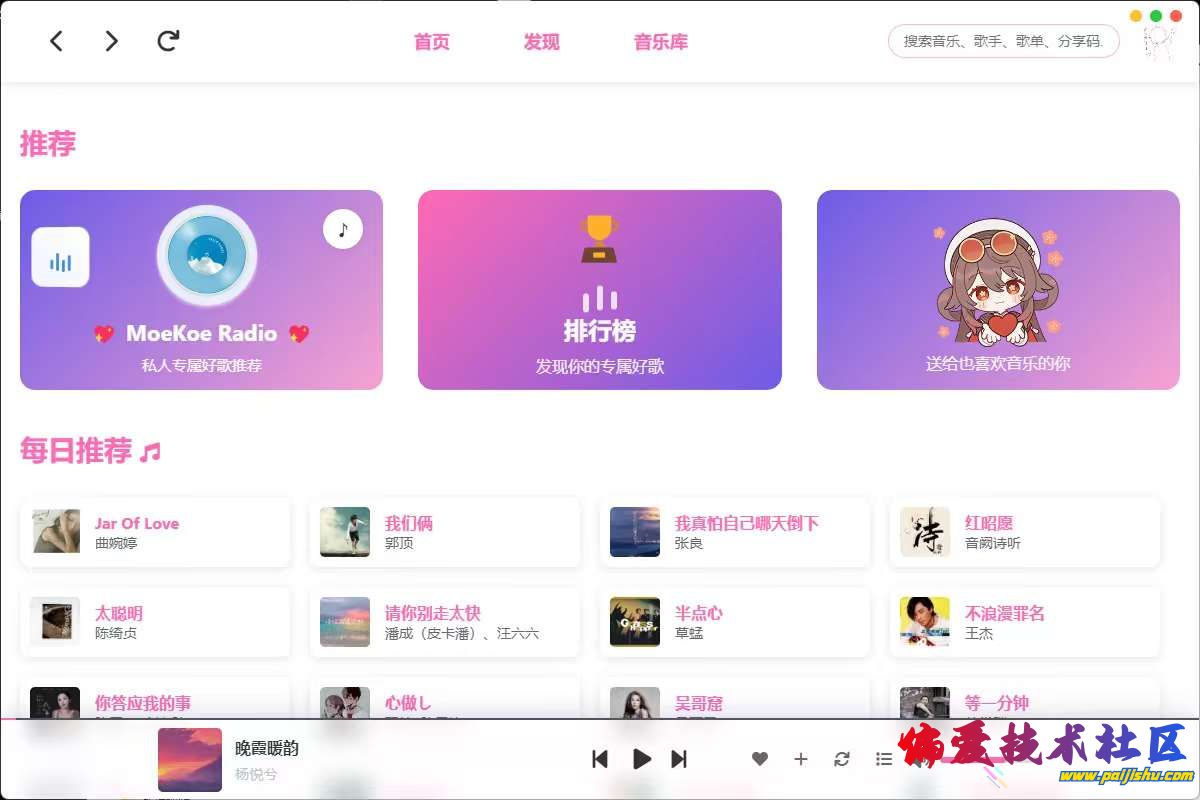Skip to the next track

[679, 759]
